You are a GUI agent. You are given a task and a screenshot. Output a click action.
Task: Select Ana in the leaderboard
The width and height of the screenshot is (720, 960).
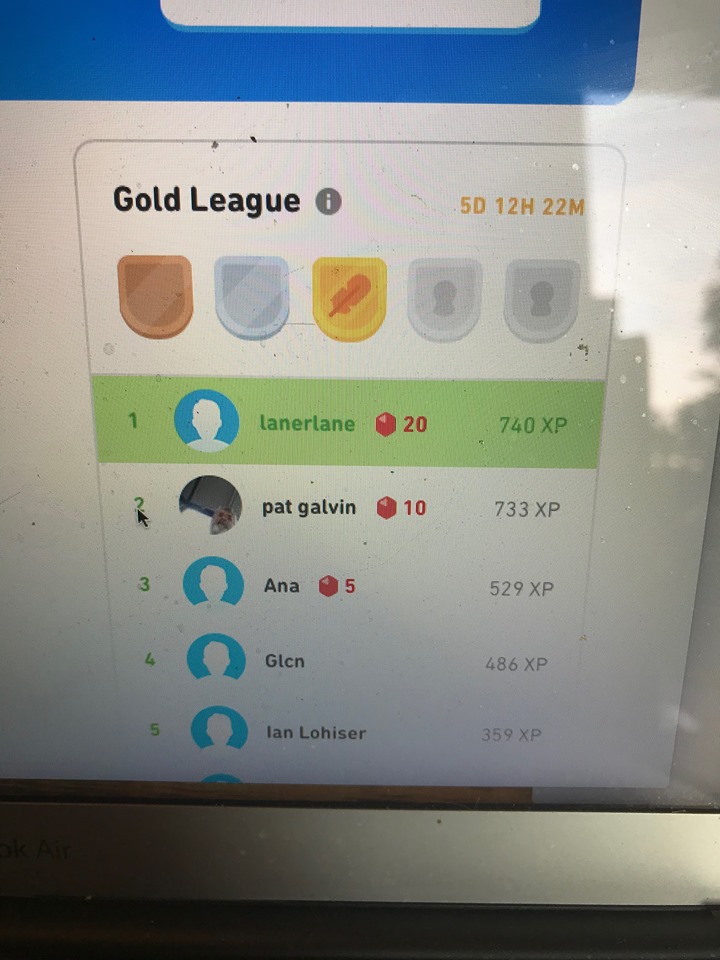click(282, 586)
